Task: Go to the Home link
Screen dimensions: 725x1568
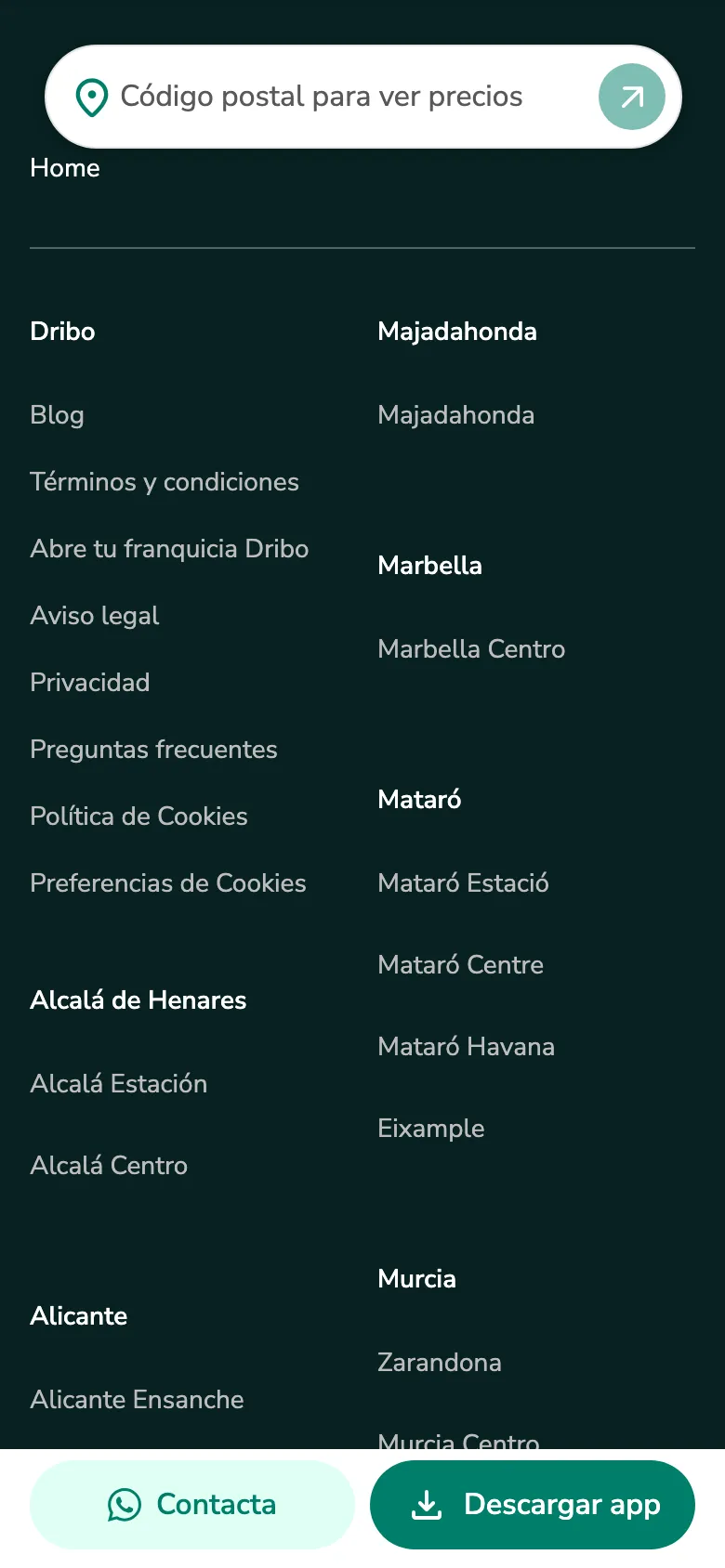Action: (x=65, y=168)
